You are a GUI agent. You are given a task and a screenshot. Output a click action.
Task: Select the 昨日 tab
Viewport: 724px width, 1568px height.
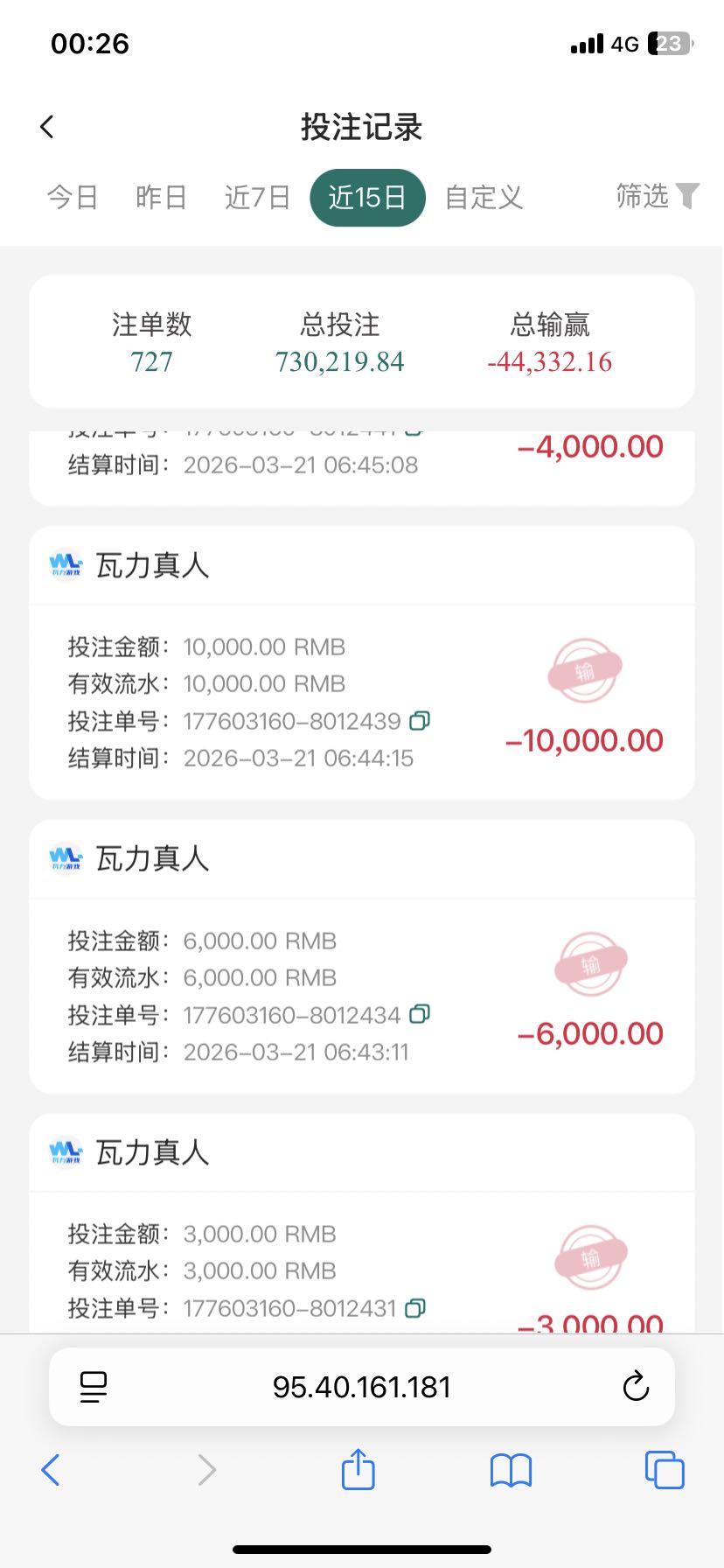tap(162, 198)
